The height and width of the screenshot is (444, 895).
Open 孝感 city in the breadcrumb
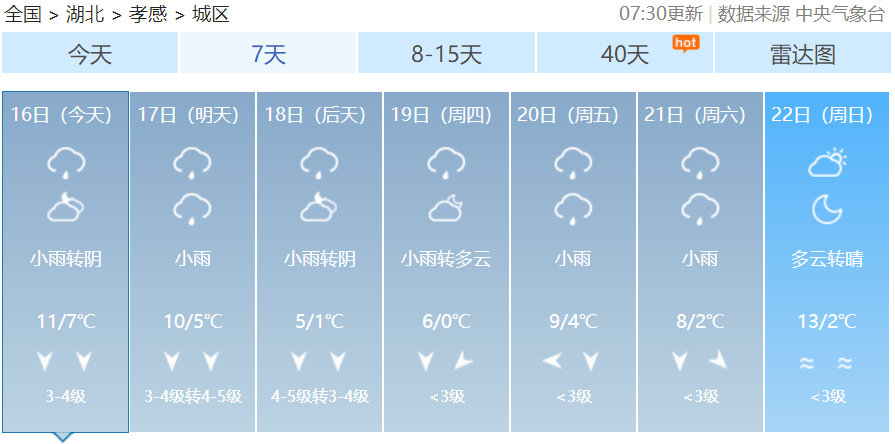(x=147, y=14)
